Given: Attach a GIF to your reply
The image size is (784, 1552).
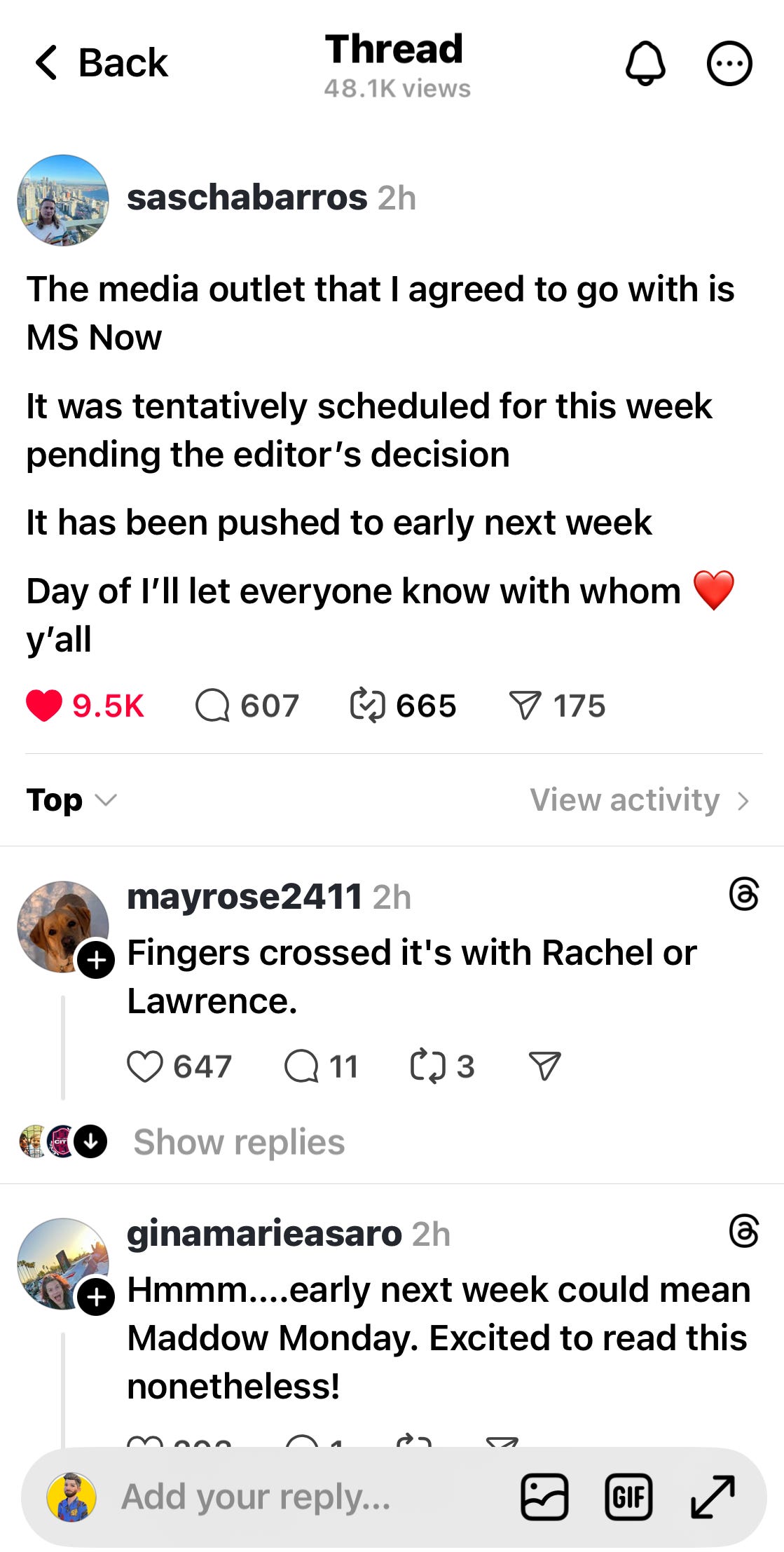Looking at the screenshot, I should [x=628, y=1497].
